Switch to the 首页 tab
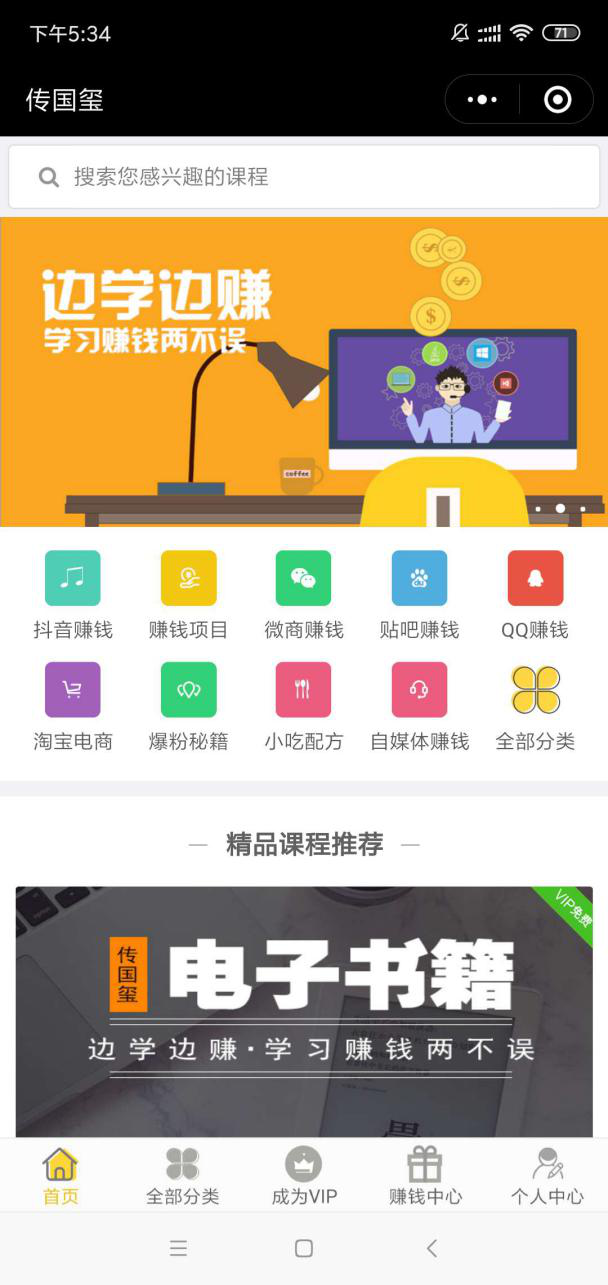This screenshot has width=608, height=1285. [x=60, y=1176]
